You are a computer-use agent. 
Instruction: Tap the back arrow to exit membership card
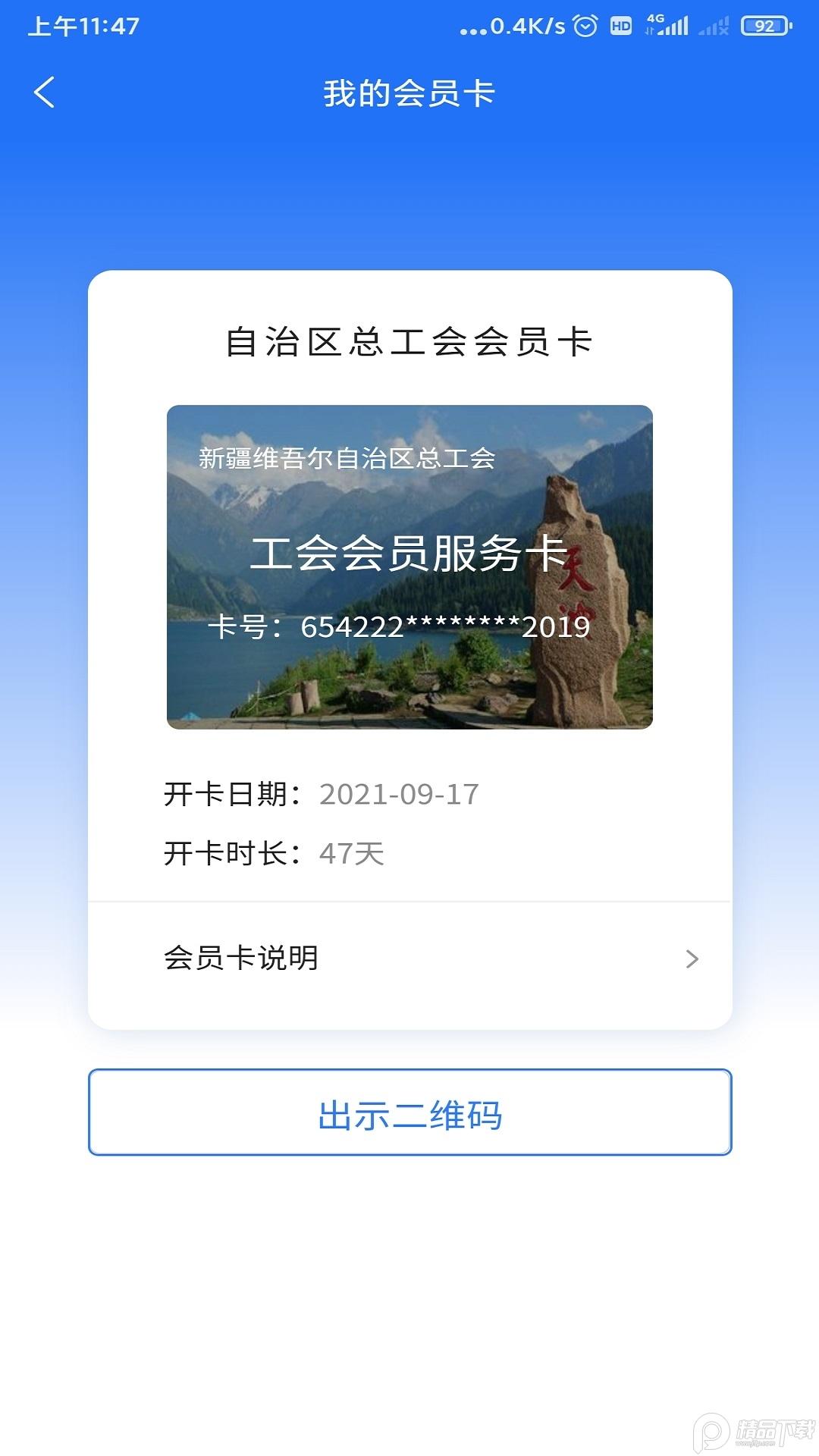(x=43, y=93)
